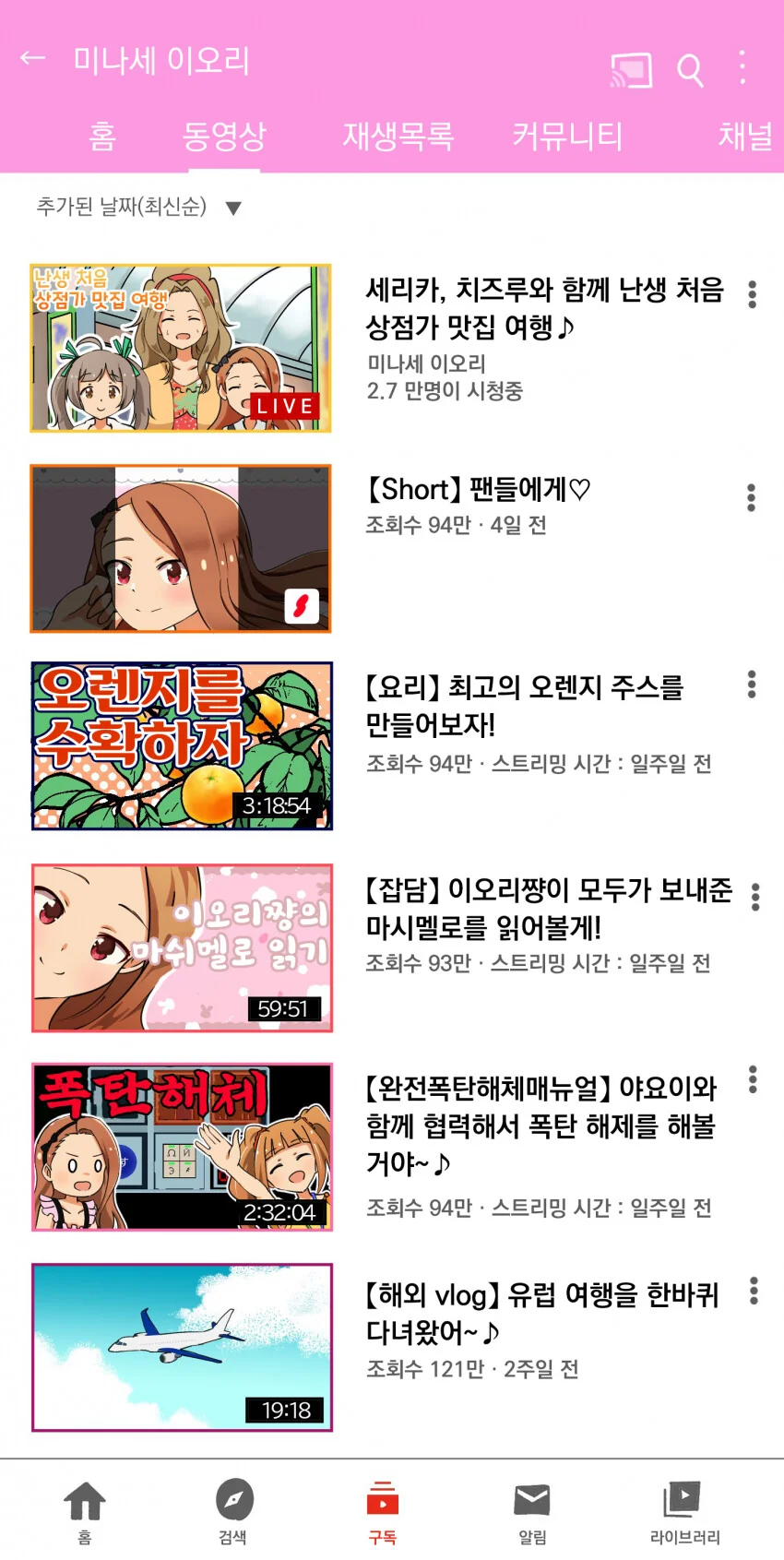Viewport: 784px width, 1560px height.
Task: Open the 구독 subscriptions tab
Action: tap(383, 1511)
